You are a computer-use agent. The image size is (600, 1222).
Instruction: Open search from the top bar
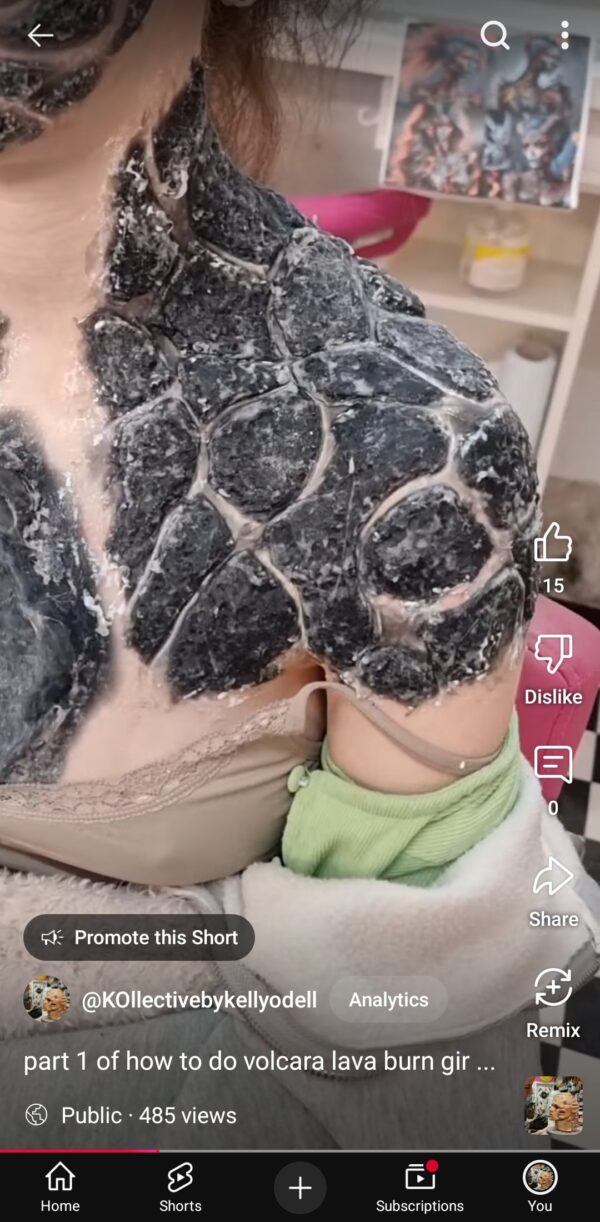click(494, 36)
